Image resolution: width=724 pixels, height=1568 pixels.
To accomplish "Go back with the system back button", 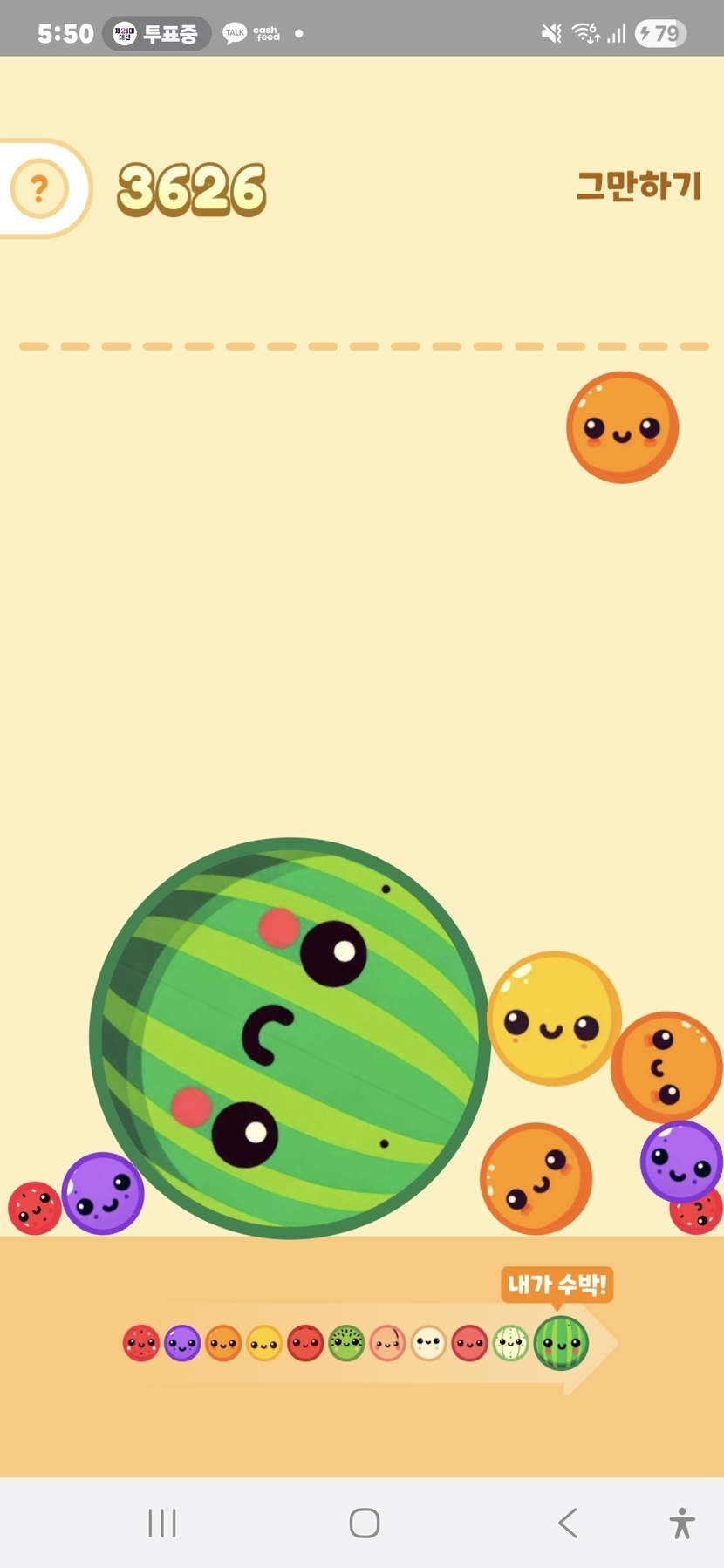I will 568,1523.
